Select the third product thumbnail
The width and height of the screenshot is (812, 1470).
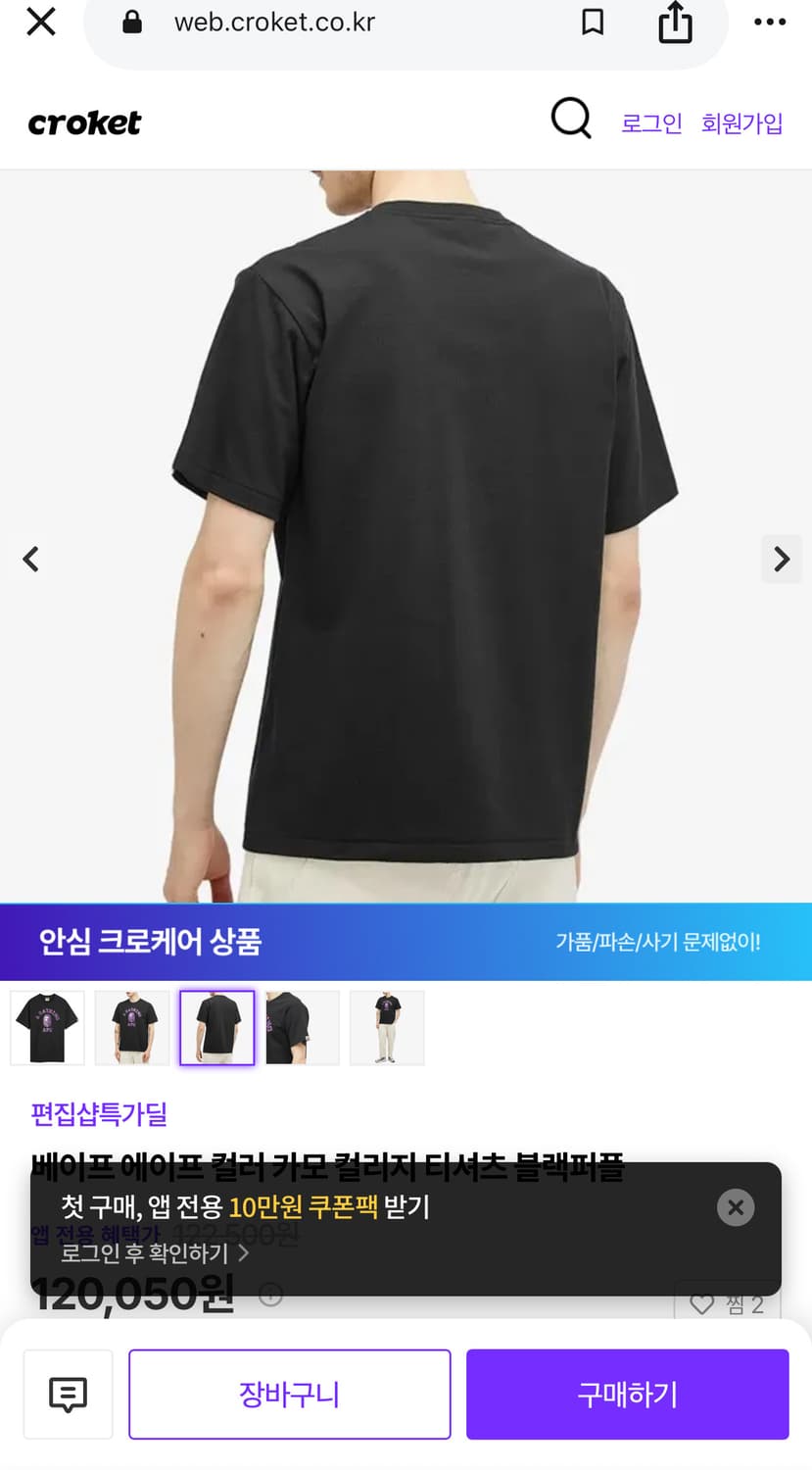coord(216,1027)
